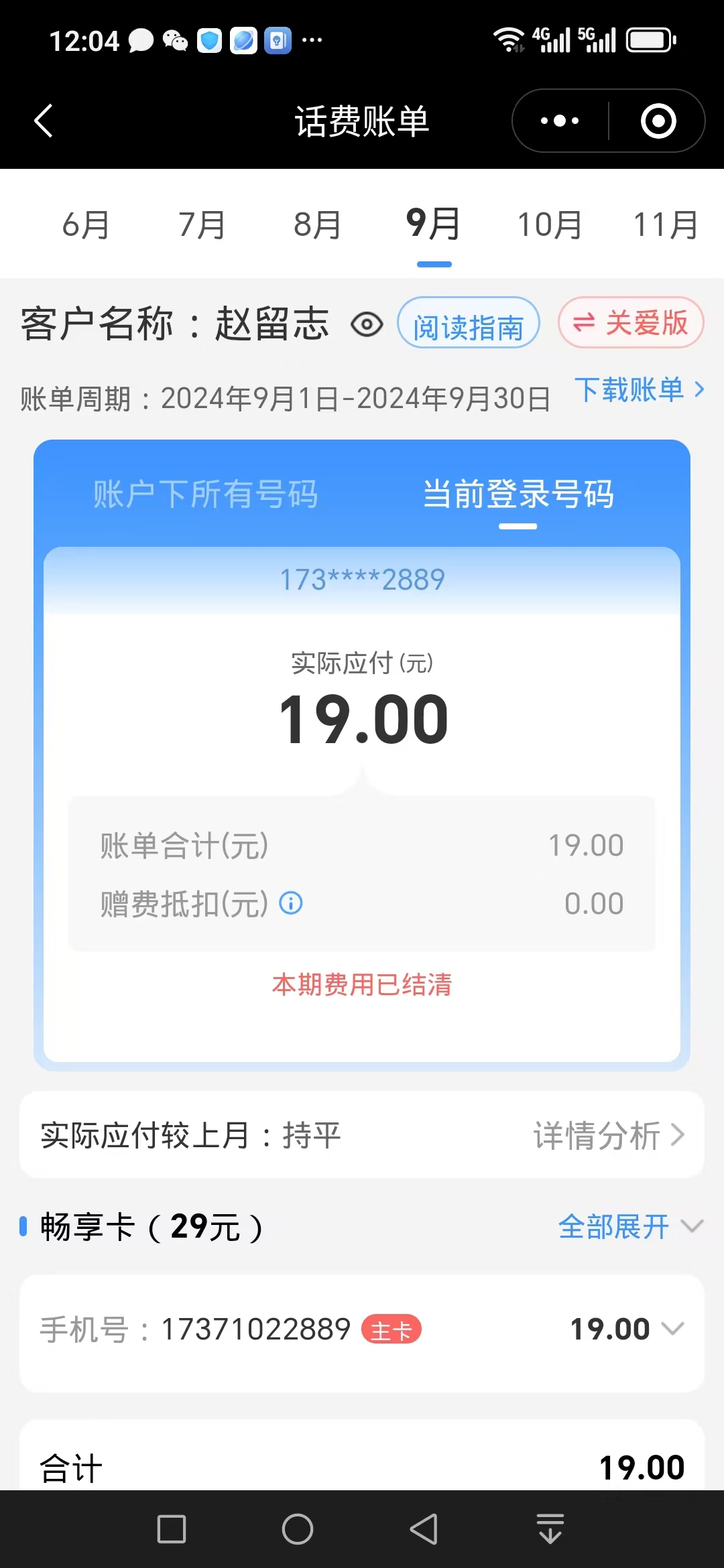Tap the 下载账单 link
724x1568 pixels.
[x=640, y=390]
